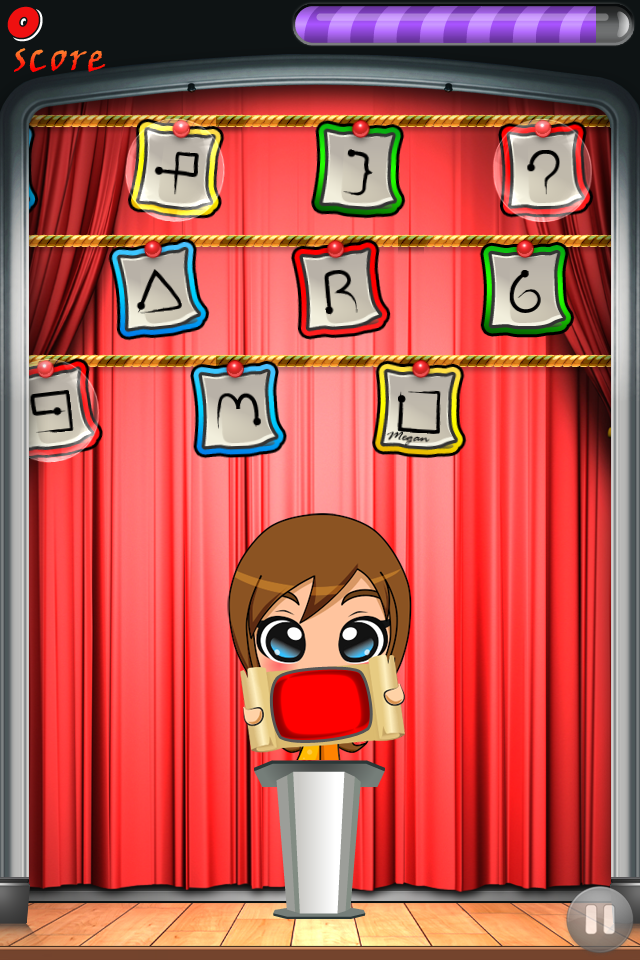Tap the yellow-framed cross symbol card
Screen dimensions: 640x960
[x=176, y=171]
